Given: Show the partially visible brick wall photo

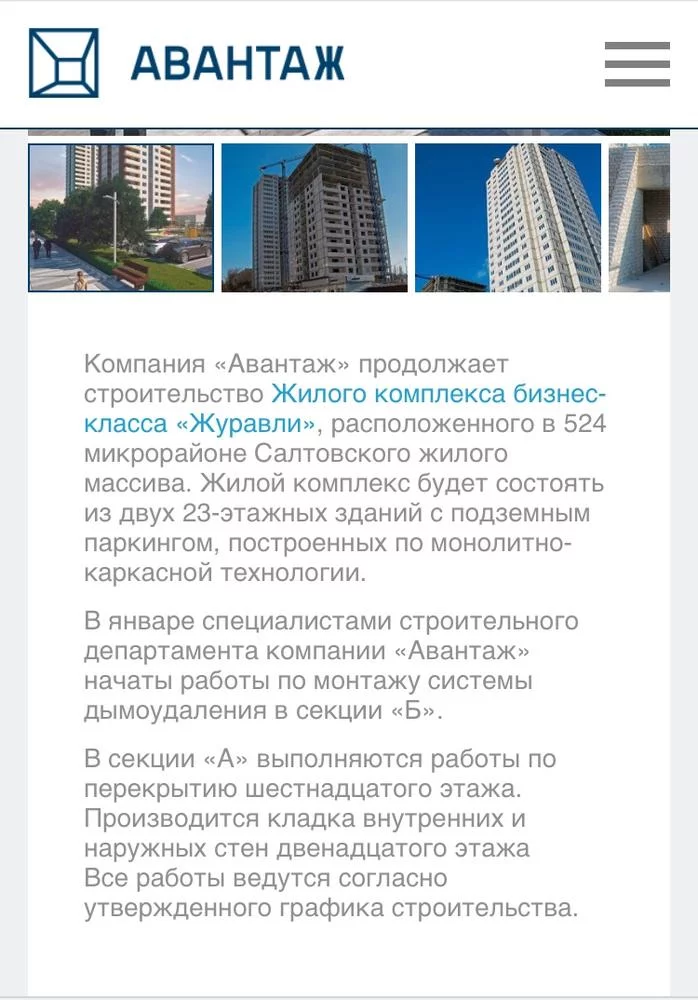Looking at the screenshot, I should (x=639, y=218).
